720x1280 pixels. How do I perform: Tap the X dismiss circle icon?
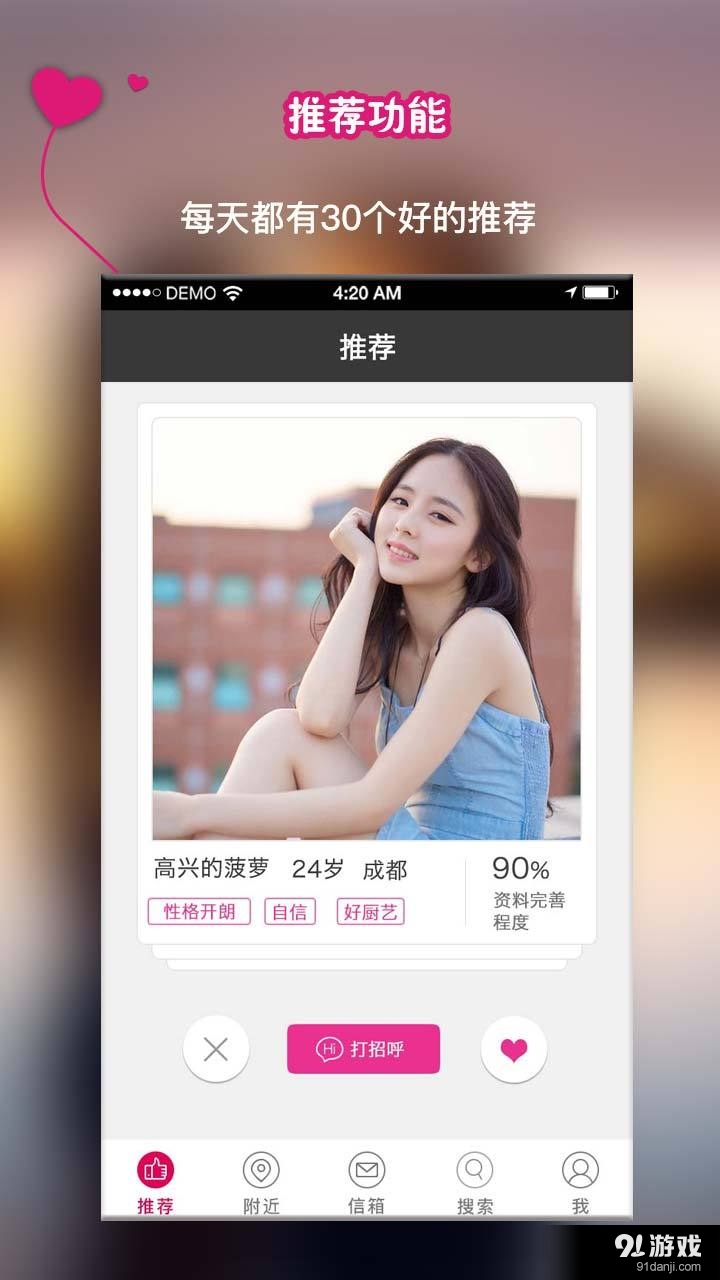(216, 1048)
